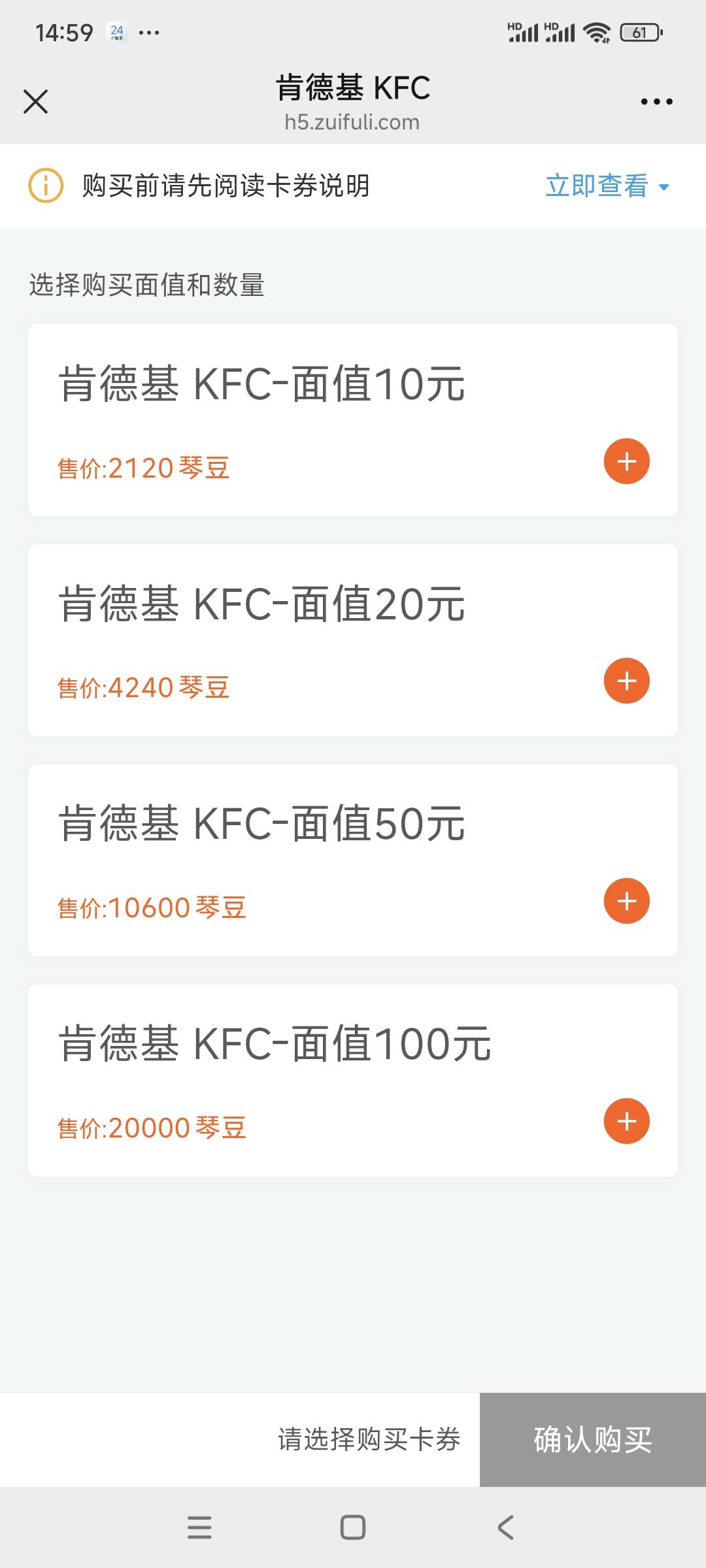Add one KFC 面值10元 voucher
Viewport: 706px width, 1568px height.
pos(626,461)
